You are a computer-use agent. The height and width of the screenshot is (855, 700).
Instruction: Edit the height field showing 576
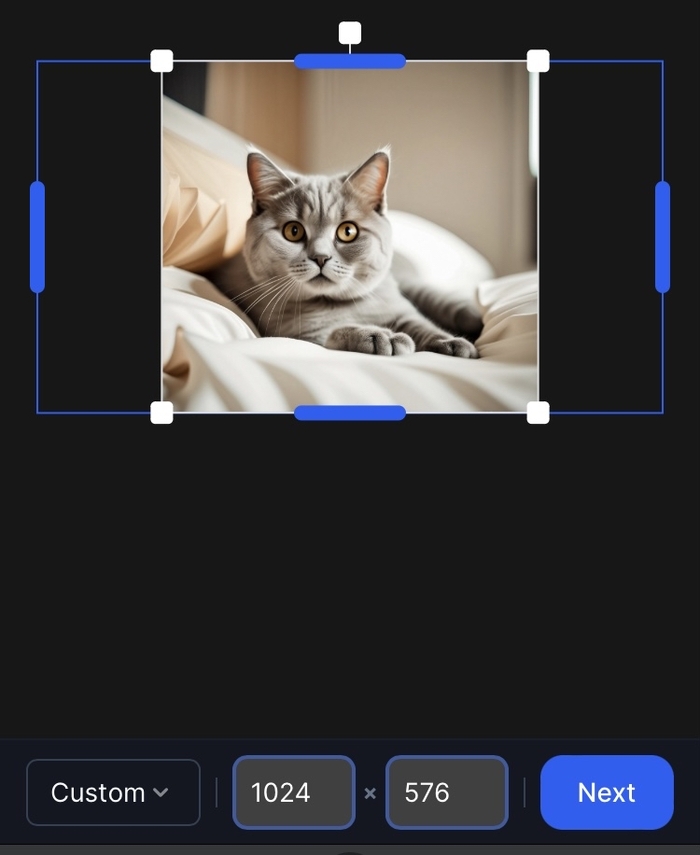pos(447,793)
